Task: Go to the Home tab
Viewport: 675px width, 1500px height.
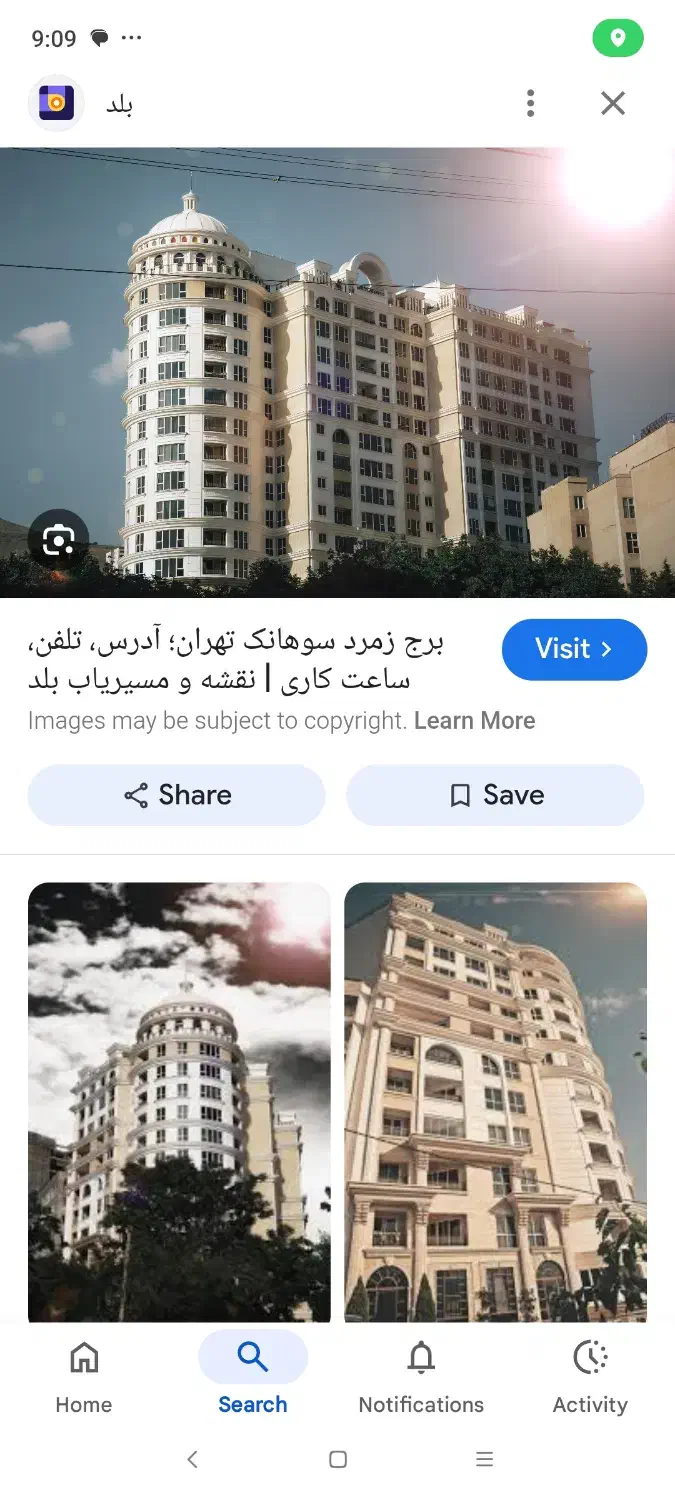Action: pos(84,1377)
